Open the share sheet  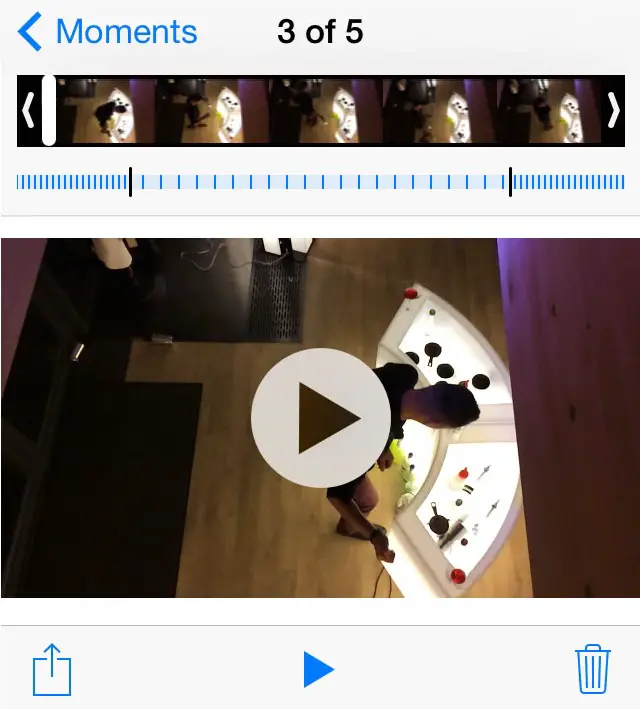[x=52, y=669]
